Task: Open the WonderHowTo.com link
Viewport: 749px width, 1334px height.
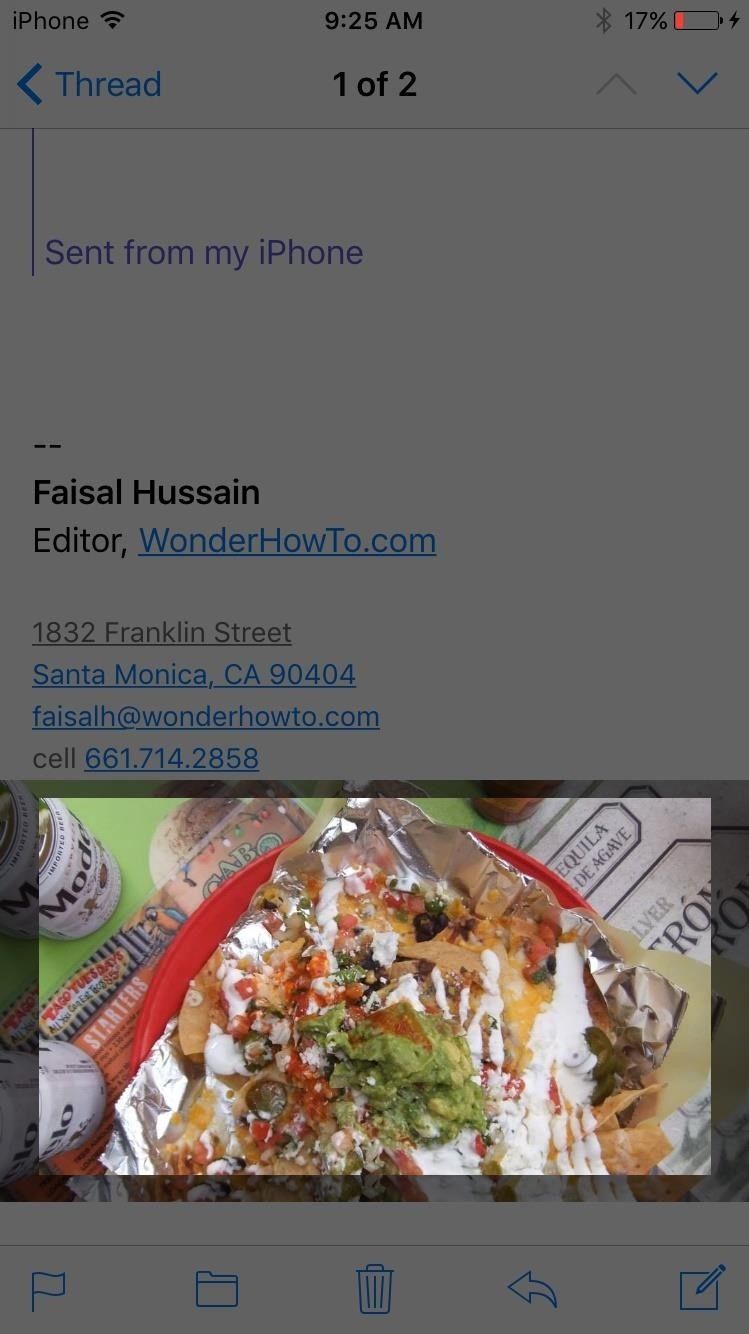Action: tap(287, 541)
